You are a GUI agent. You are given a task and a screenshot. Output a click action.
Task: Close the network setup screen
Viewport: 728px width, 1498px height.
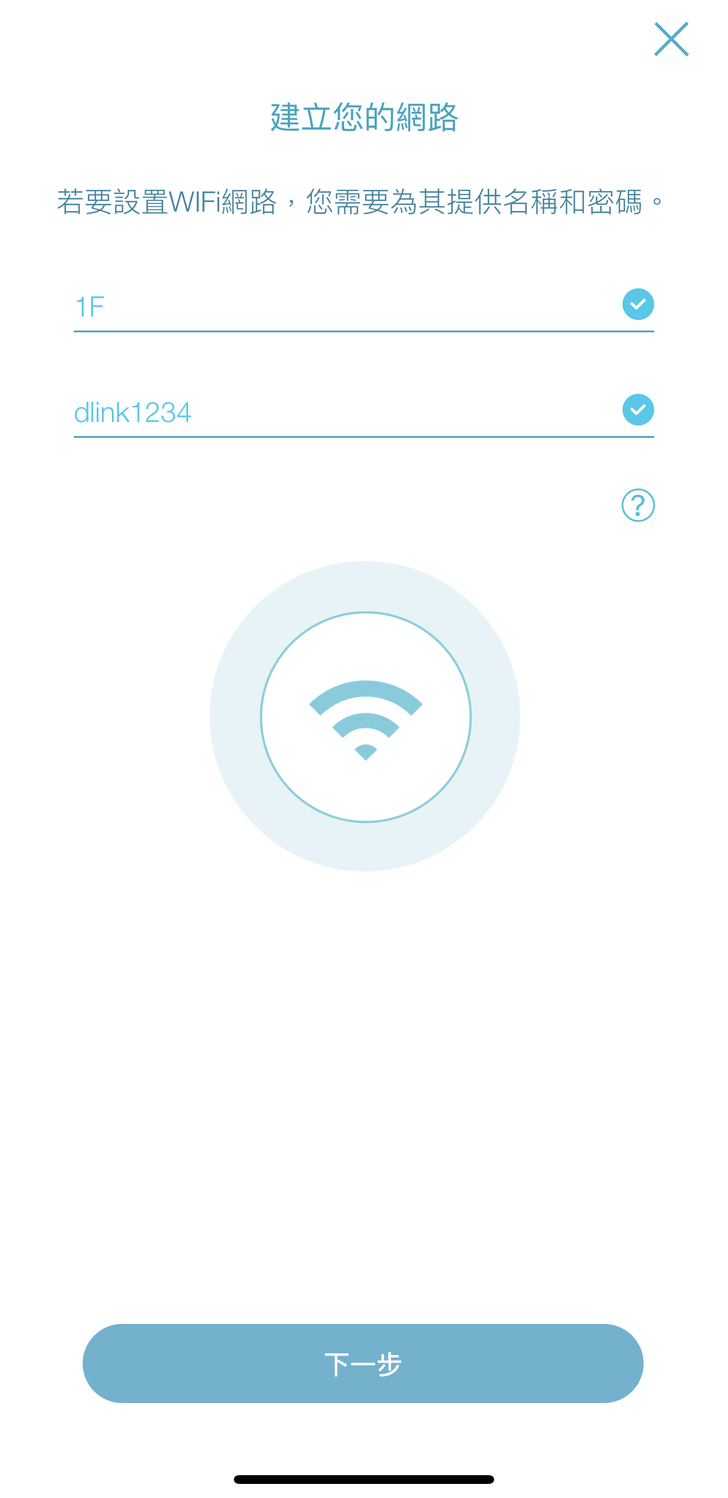pos(671,39)
